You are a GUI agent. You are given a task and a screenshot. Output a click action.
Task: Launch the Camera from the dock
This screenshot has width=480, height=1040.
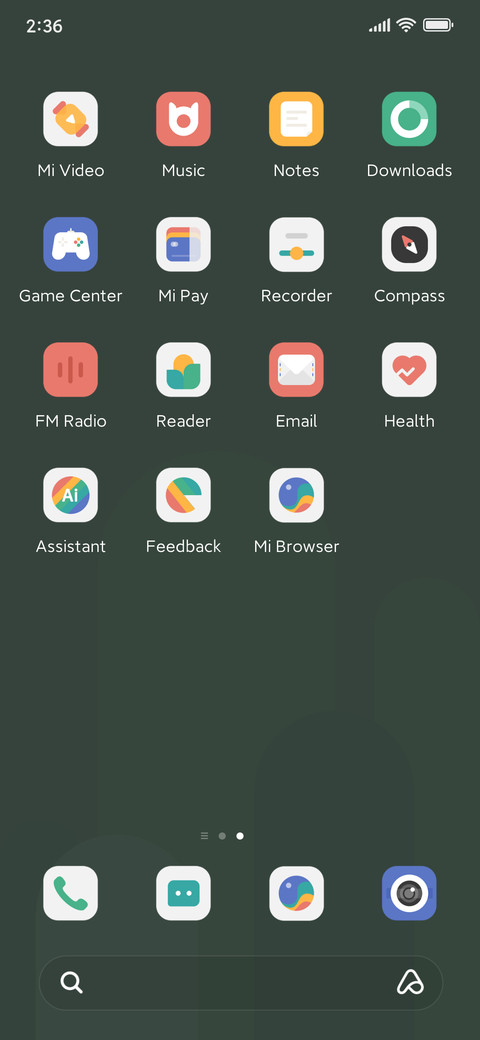[409, 893]
